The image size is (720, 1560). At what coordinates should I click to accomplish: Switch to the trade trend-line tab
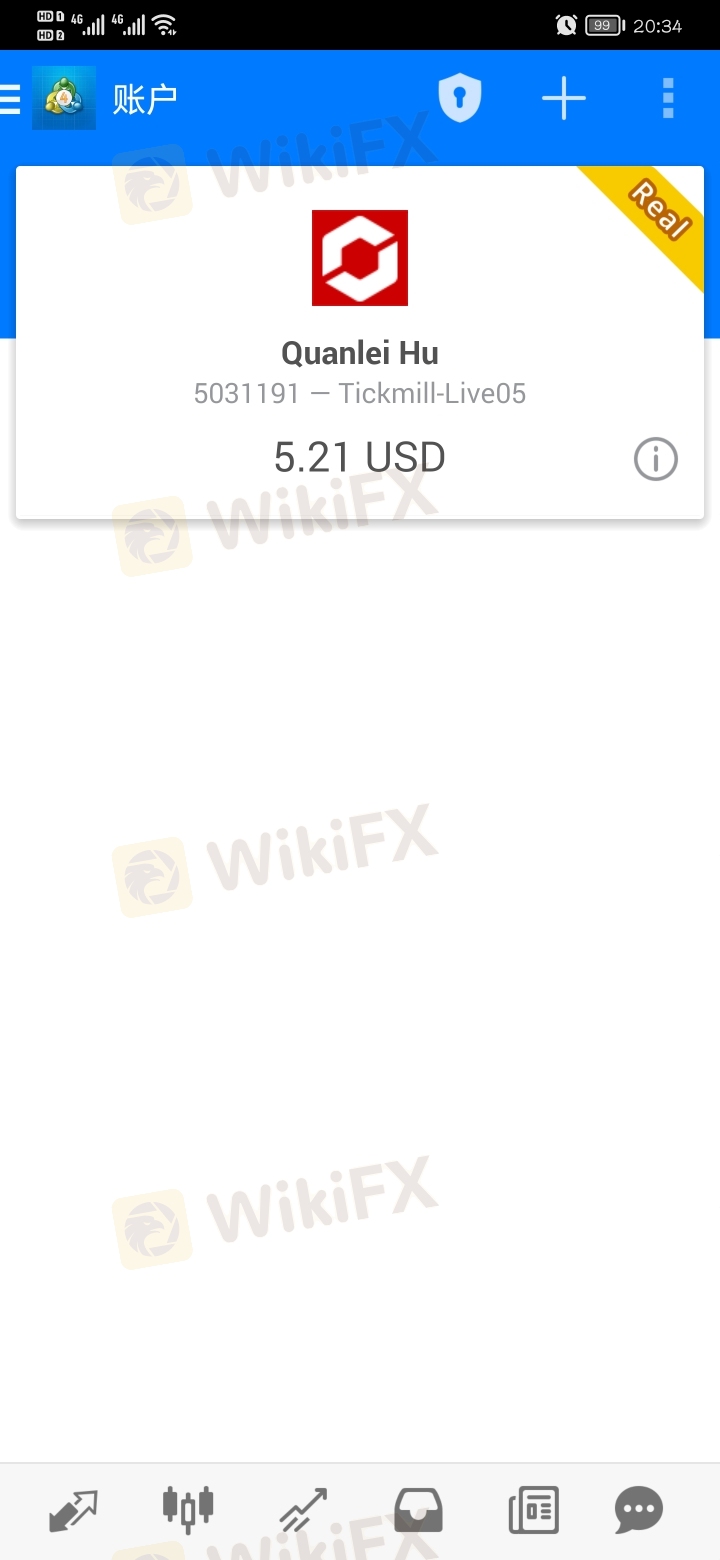point(303,1510)
